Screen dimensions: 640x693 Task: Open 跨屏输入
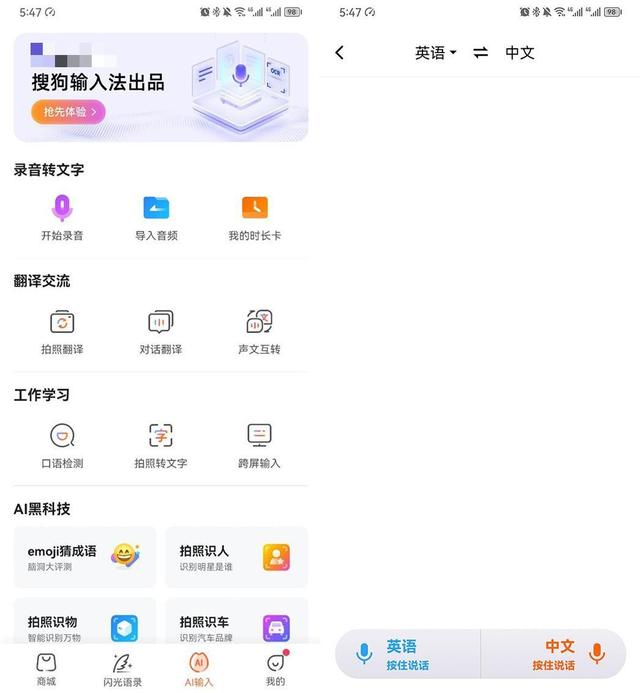pyautogui.click(x=259, y=445)
